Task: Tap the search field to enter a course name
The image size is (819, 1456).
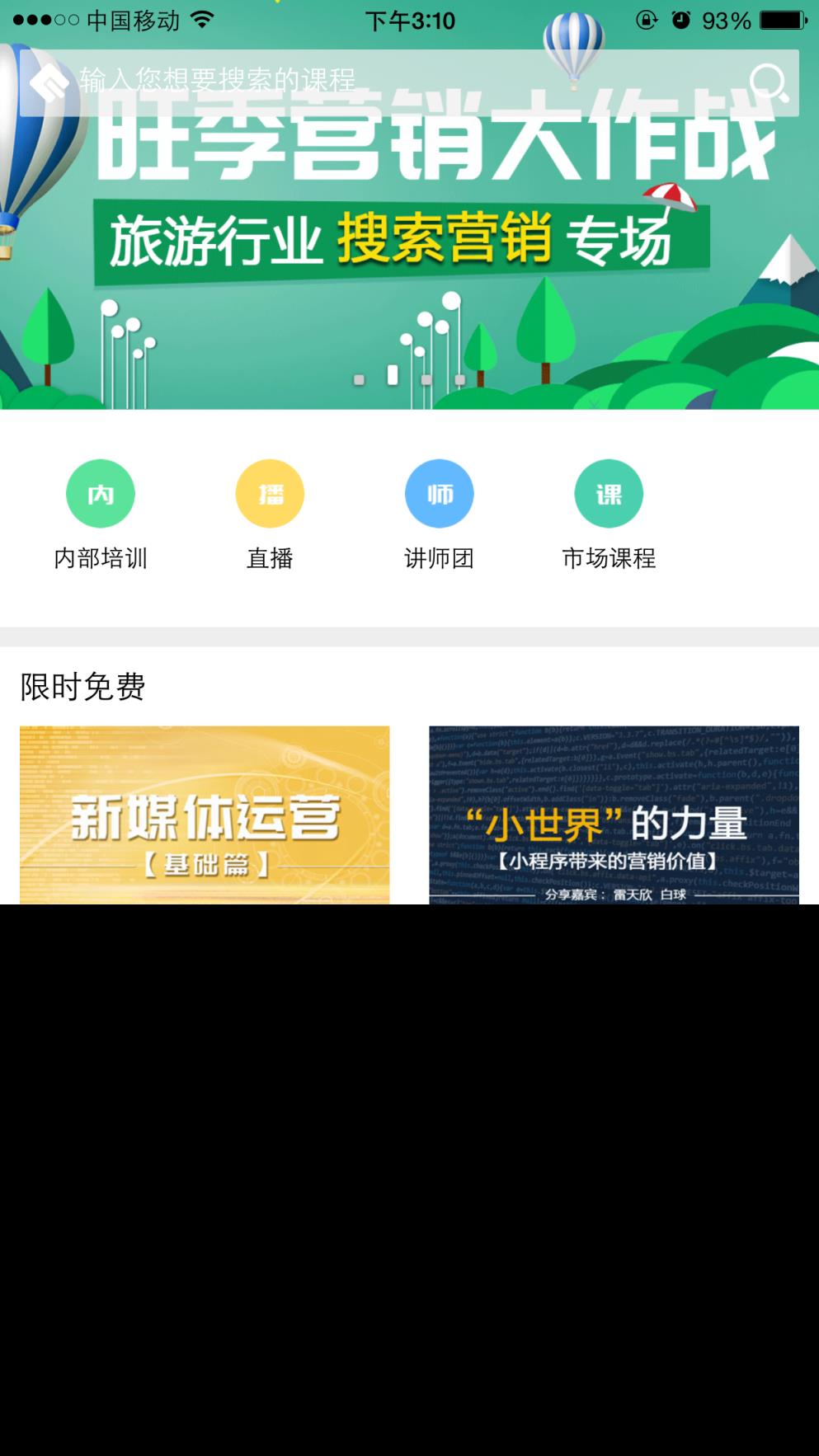Action: pos(330,82)
